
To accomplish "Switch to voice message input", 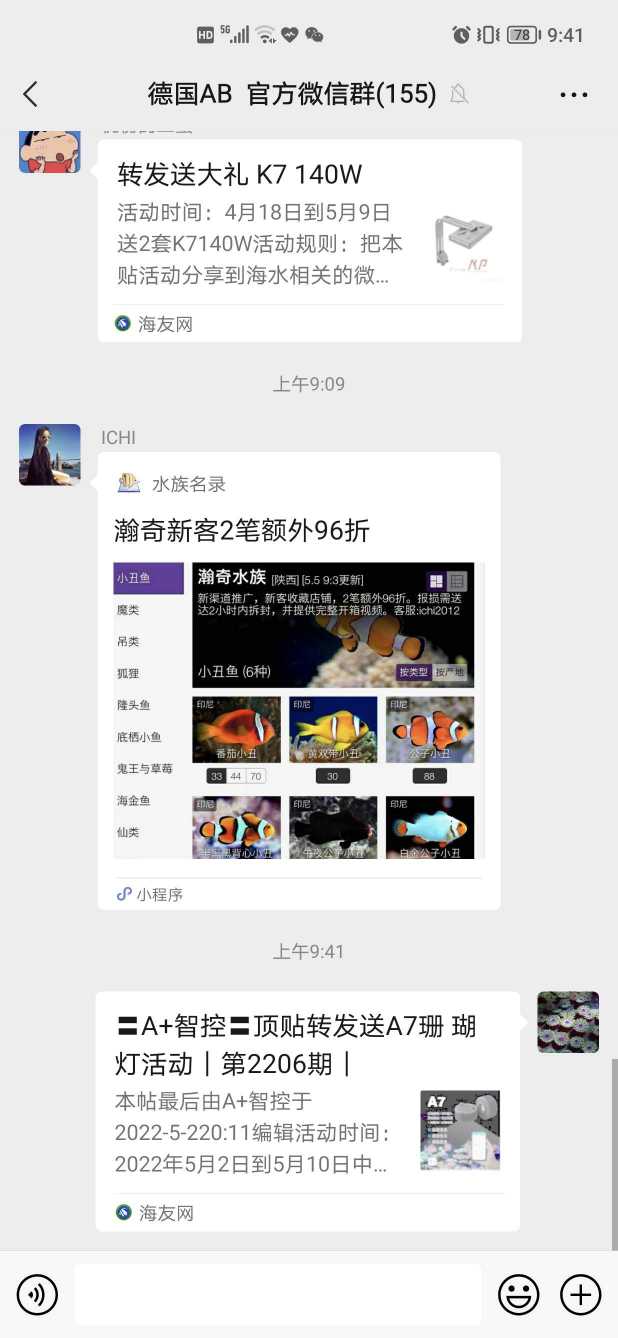I will point(38,1295).
